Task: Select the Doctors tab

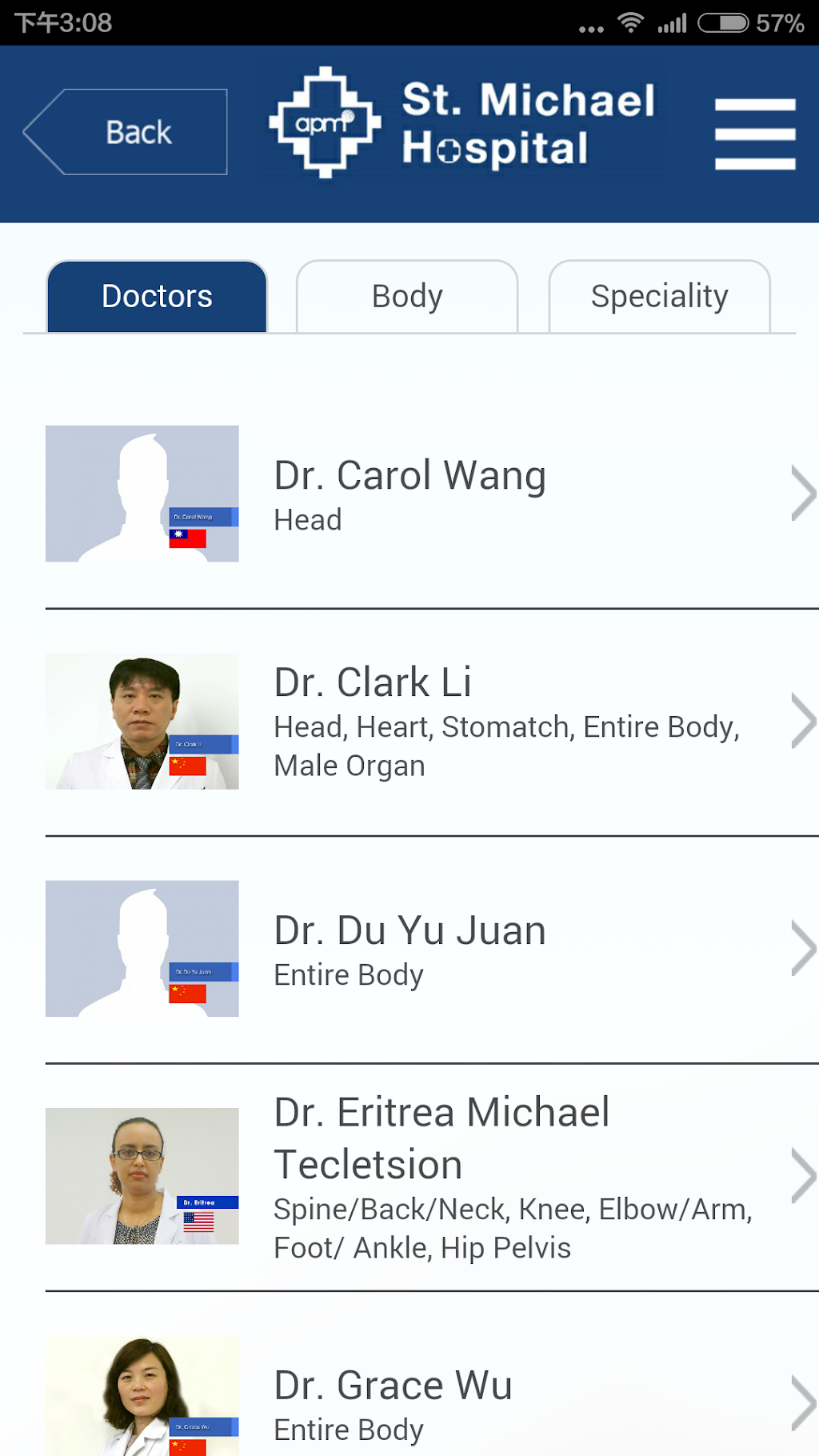Action: 157,296
